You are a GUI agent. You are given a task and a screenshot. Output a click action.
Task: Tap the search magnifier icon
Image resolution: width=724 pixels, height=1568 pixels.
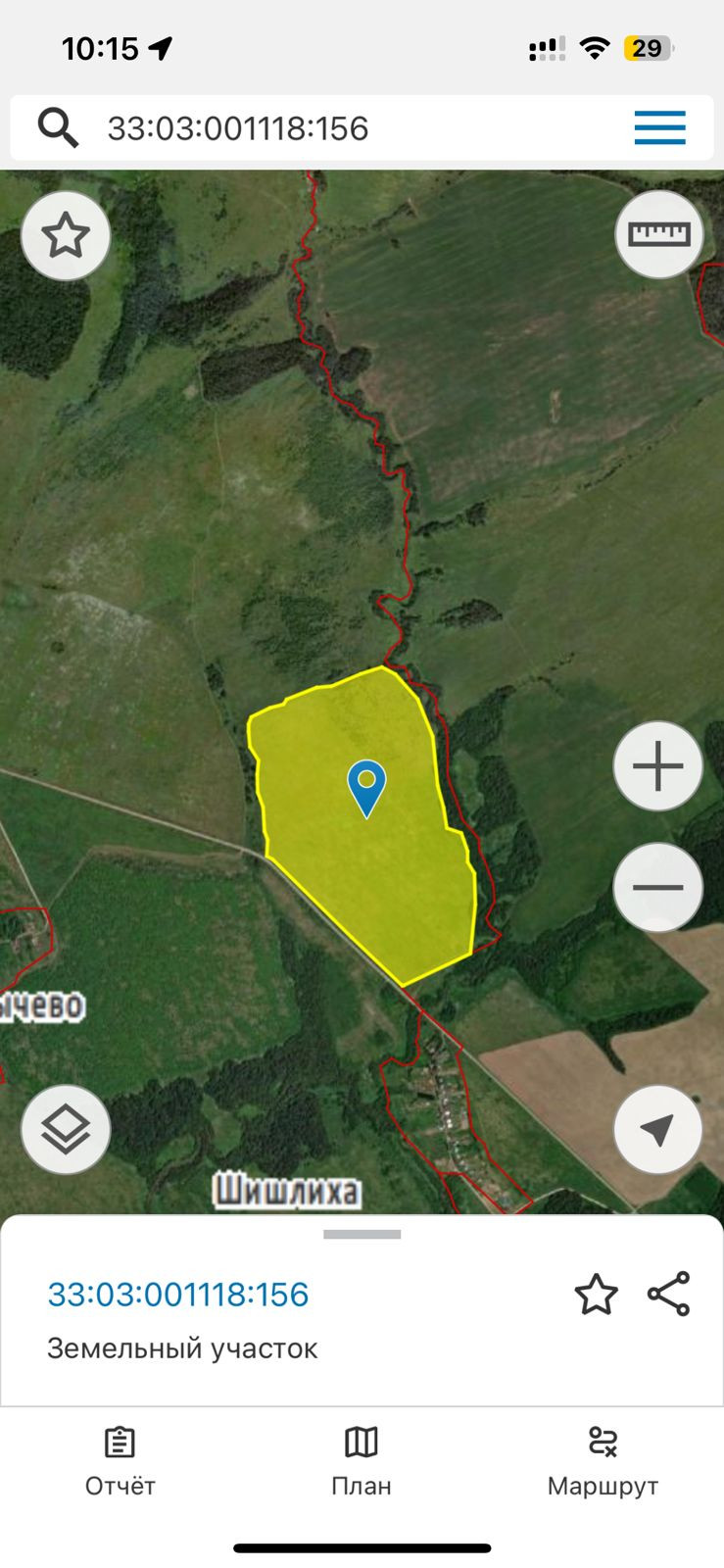pyautogui.click(x=58, y=128)
